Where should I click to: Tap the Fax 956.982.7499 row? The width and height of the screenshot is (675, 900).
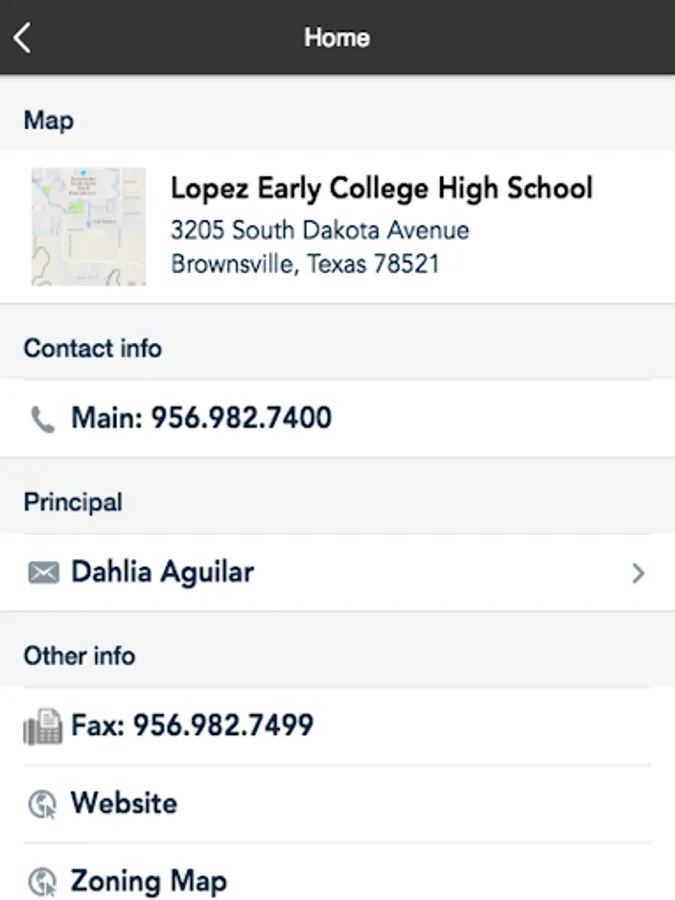[338, 726]
